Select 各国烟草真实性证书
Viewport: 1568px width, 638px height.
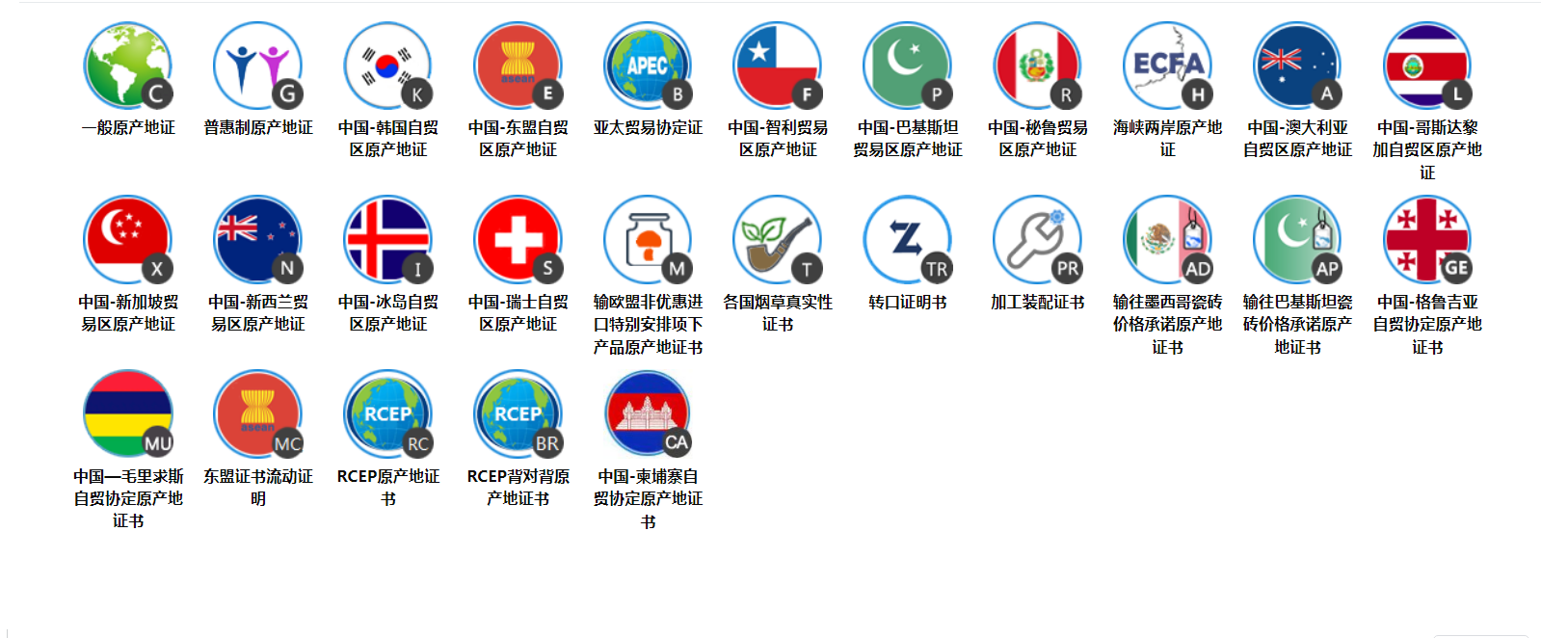778,241
